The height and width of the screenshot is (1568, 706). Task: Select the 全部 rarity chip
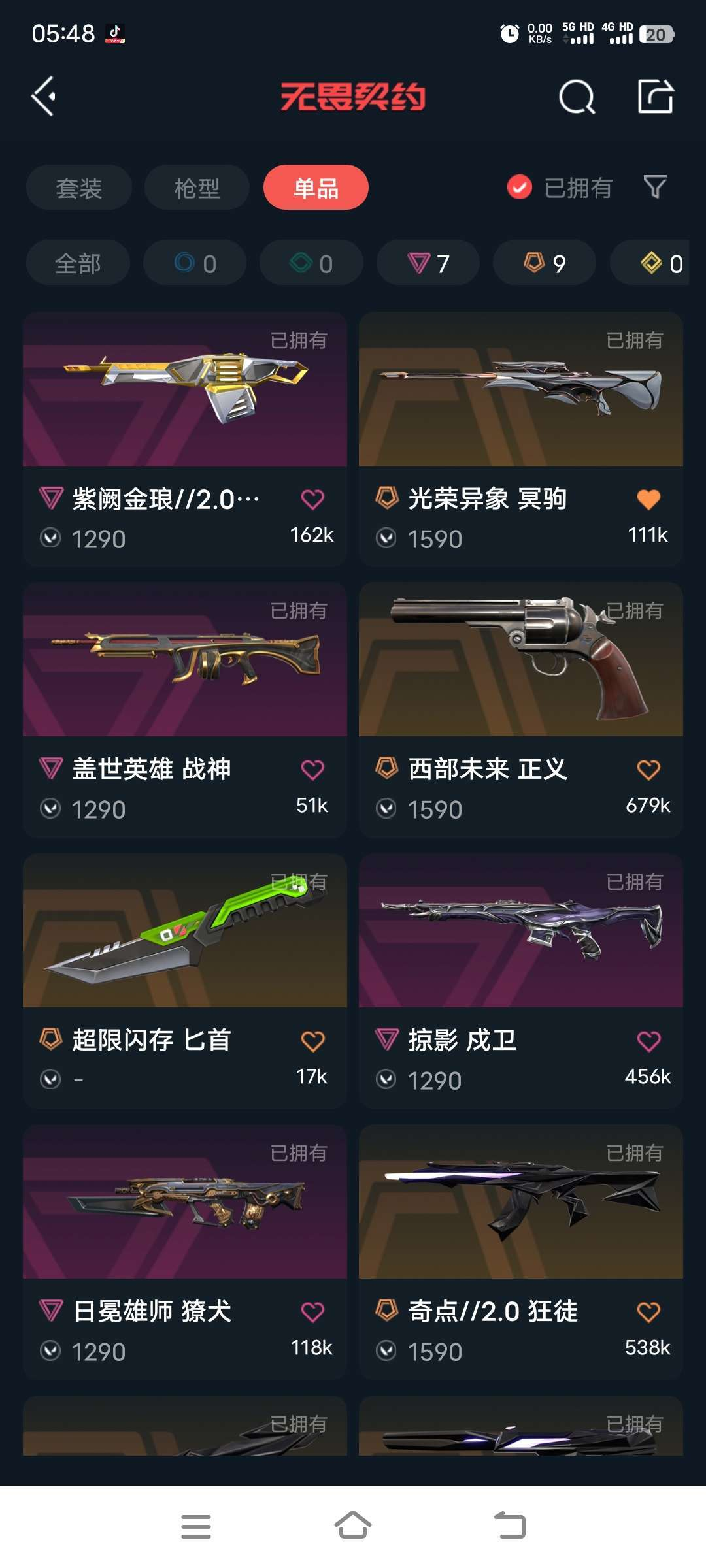(x=78, y=263)
